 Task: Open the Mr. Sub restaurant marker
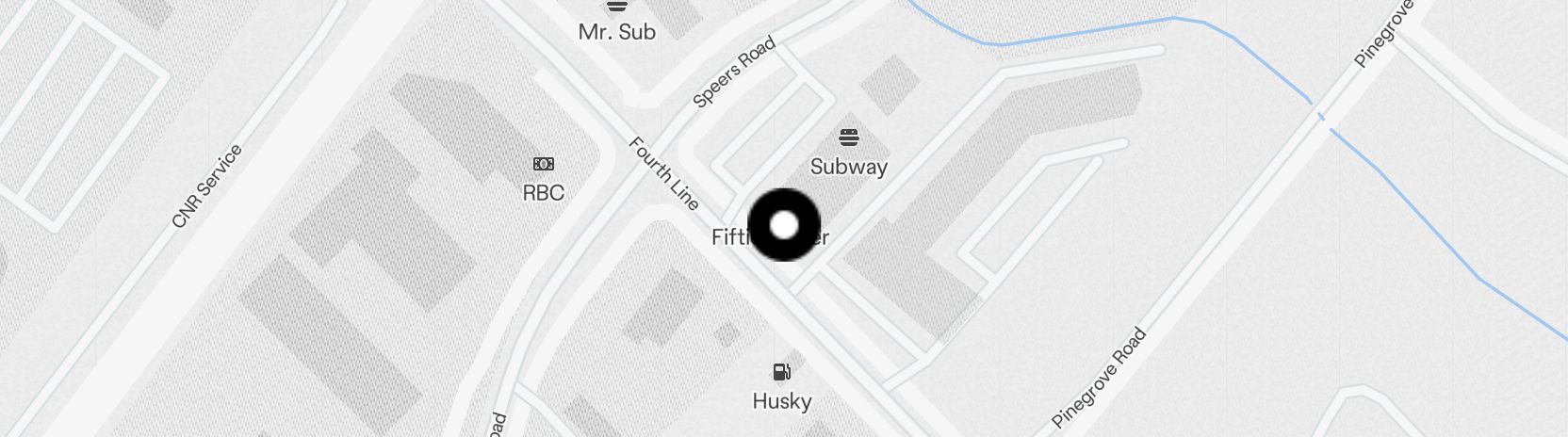(x=617, y=8)
